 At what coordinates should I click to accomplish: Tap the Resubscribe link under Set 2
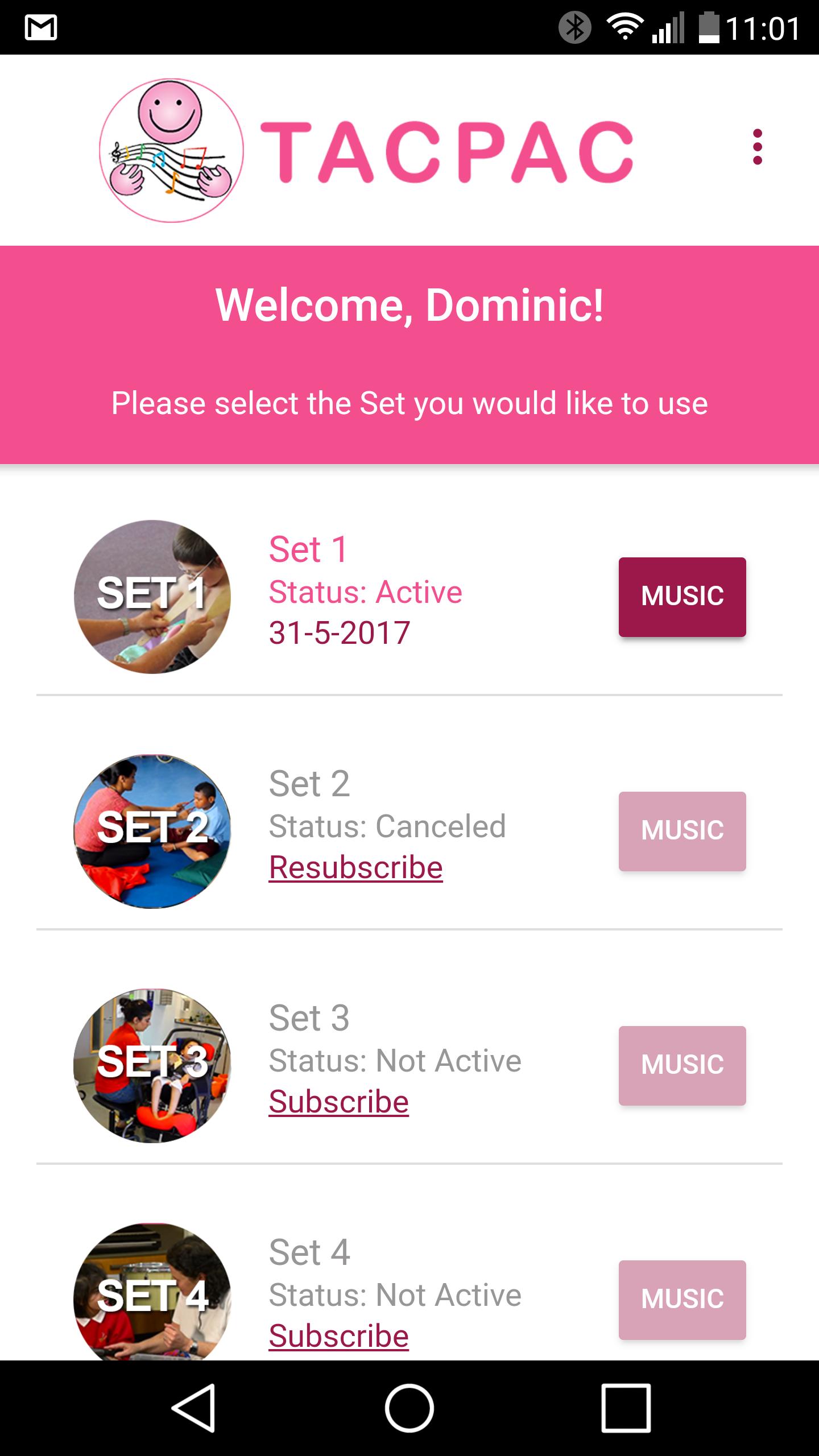tap(355, 868)
